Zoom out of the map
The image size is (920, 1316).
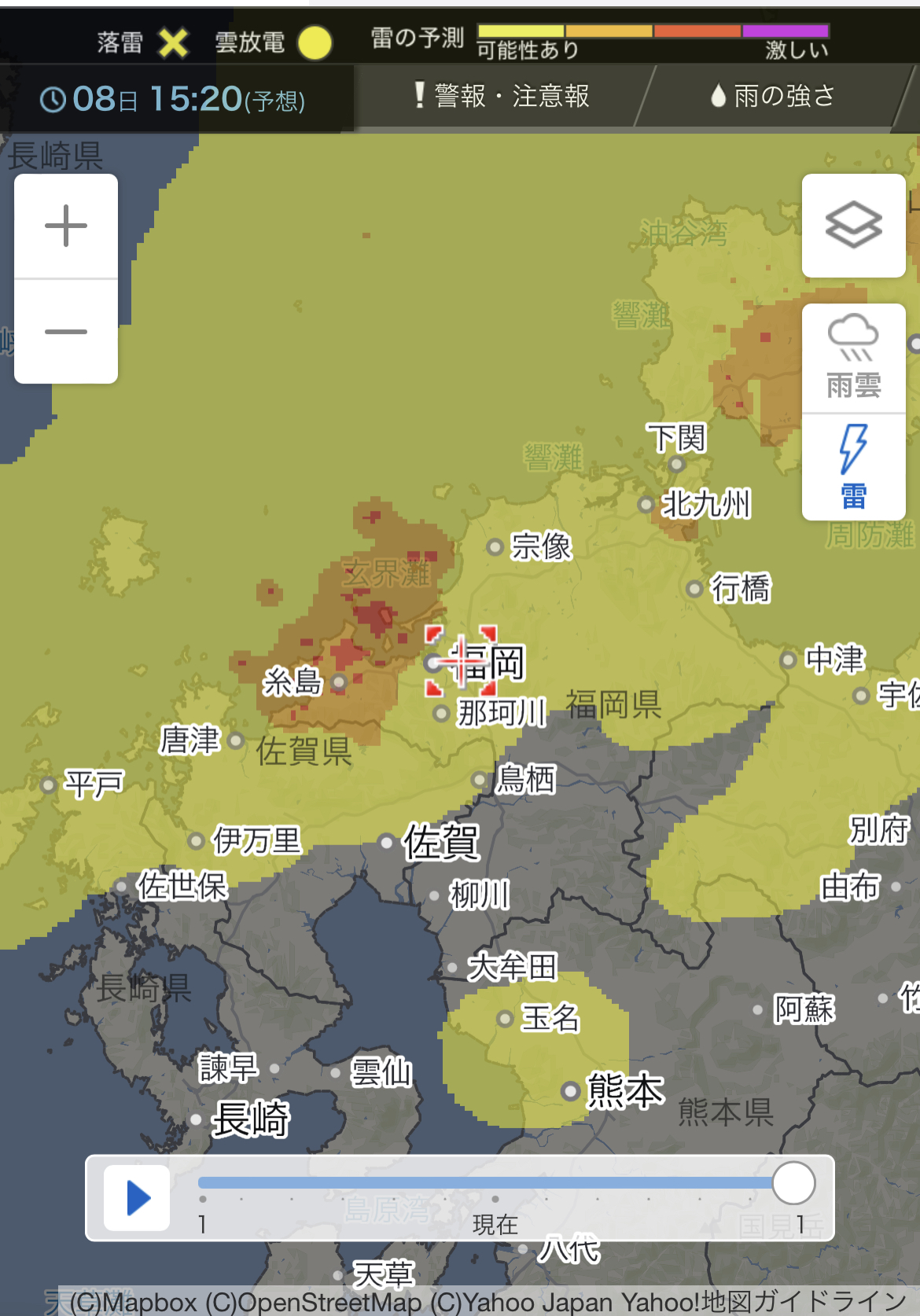[x=66, y=332]
